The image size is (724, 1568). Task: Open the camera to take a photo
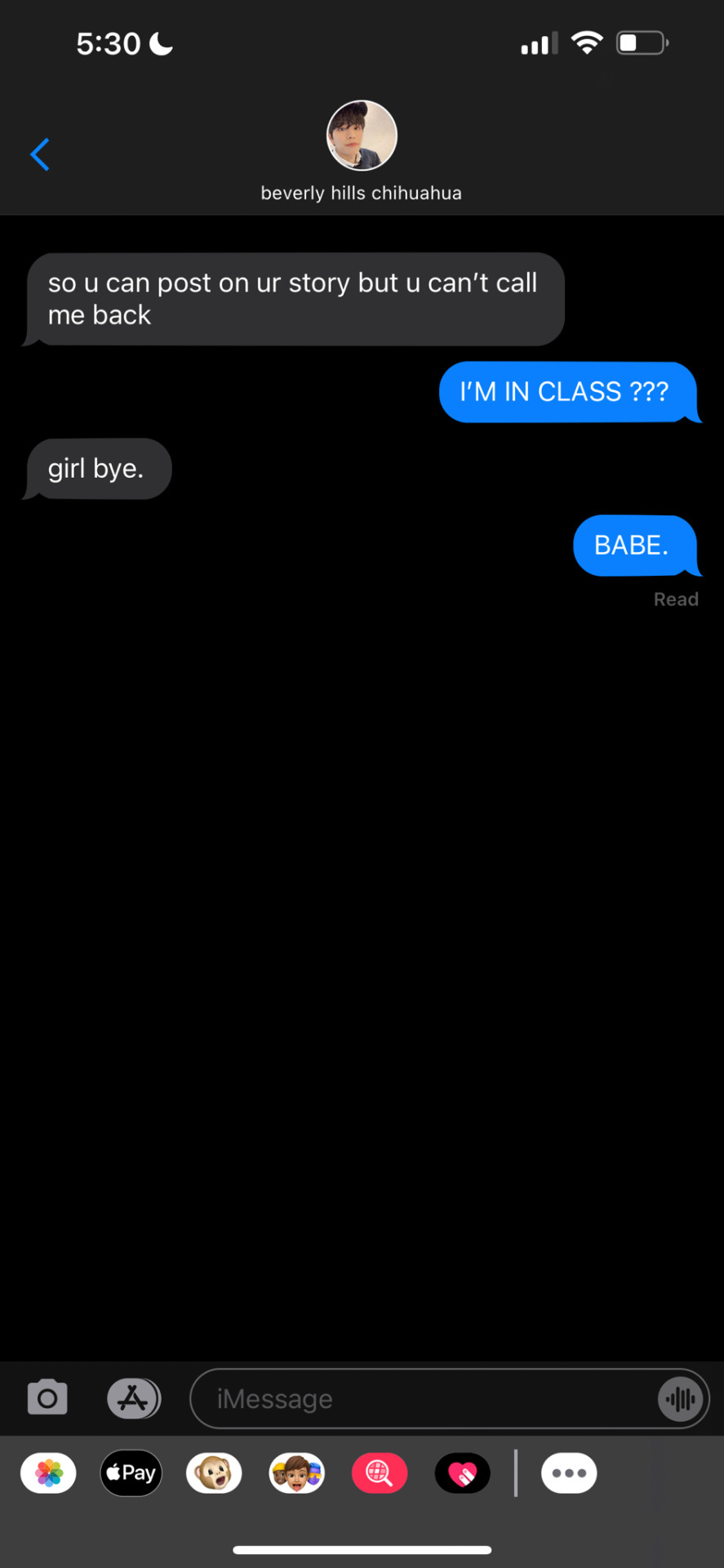pos(47,1398)
